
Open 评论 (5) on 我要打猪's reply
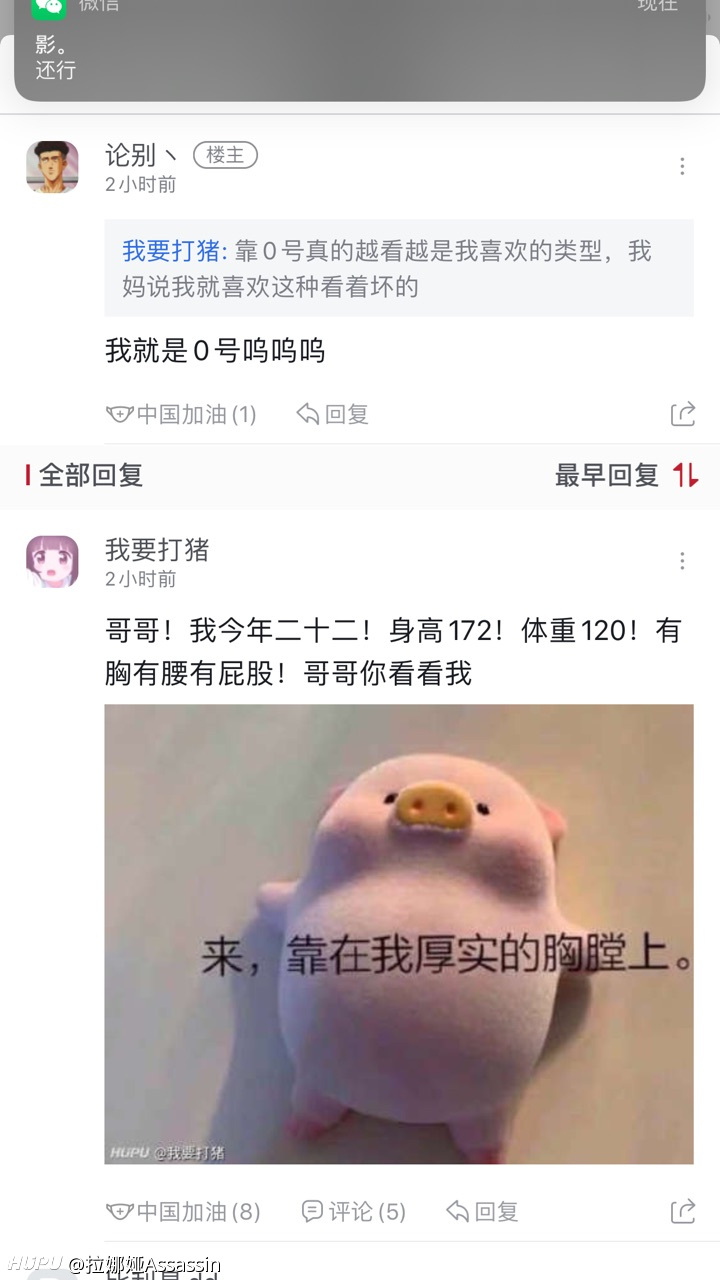(x=354, y=1212)
